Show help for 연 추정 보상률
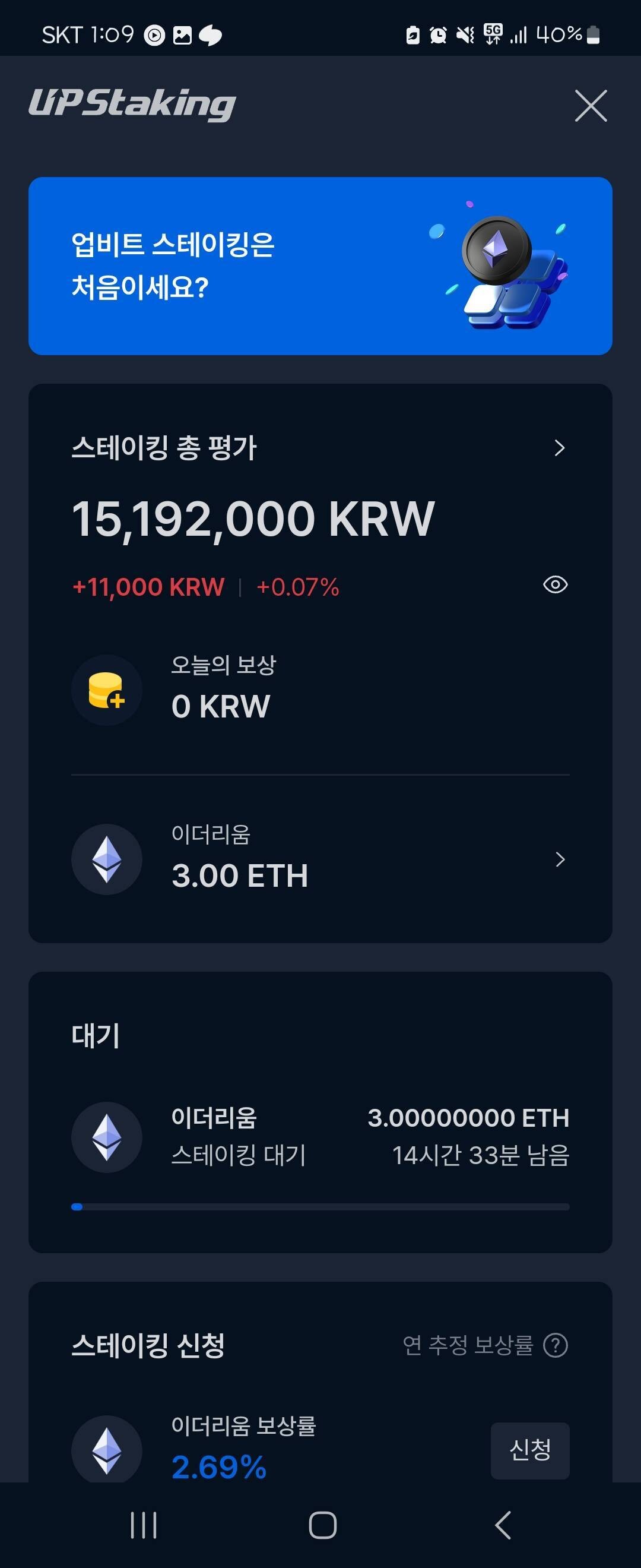 point(556,1345)
